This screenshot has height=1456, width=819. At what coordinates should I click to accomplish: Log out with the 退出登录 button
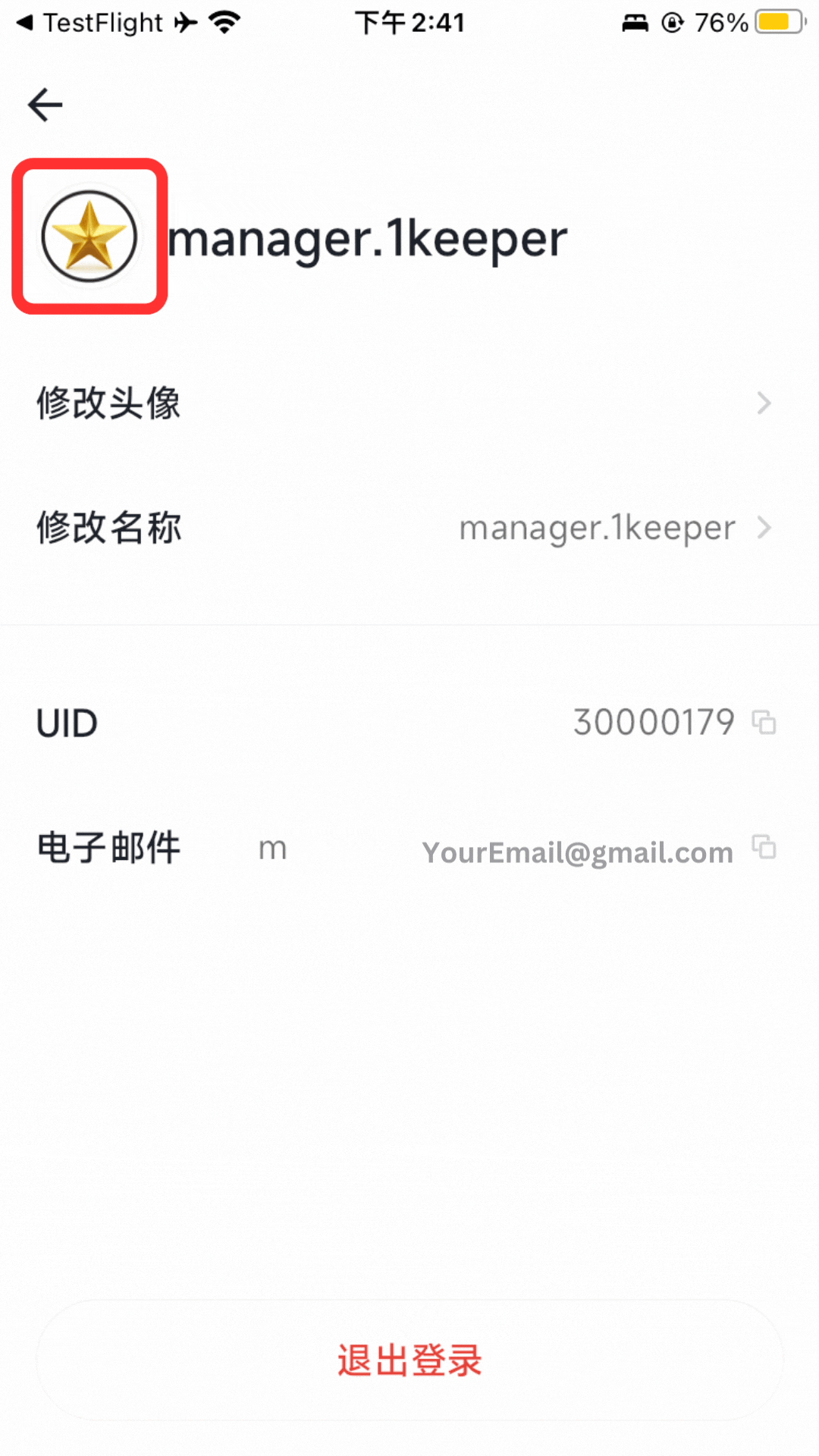(x=409, y=1360)
